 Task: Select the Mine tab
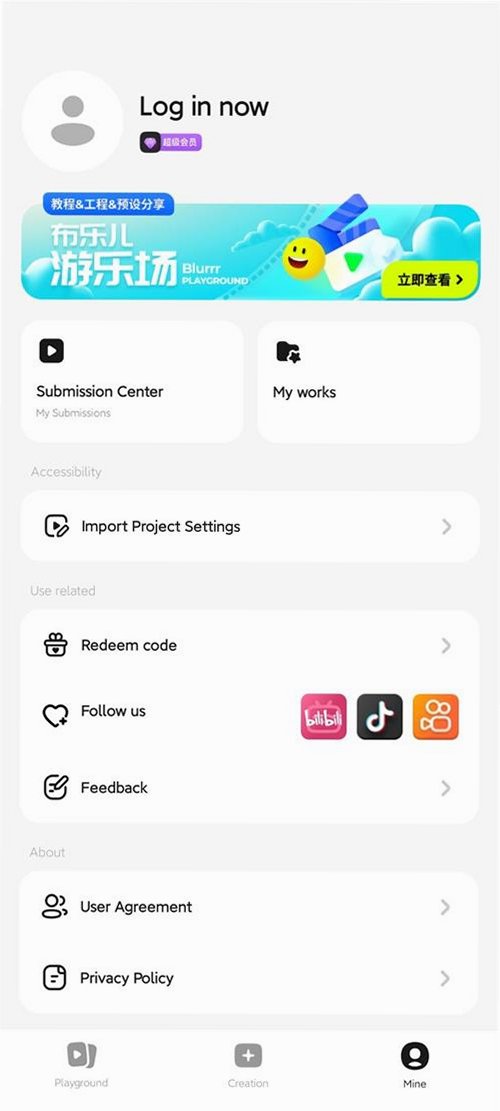[415, 1065]
